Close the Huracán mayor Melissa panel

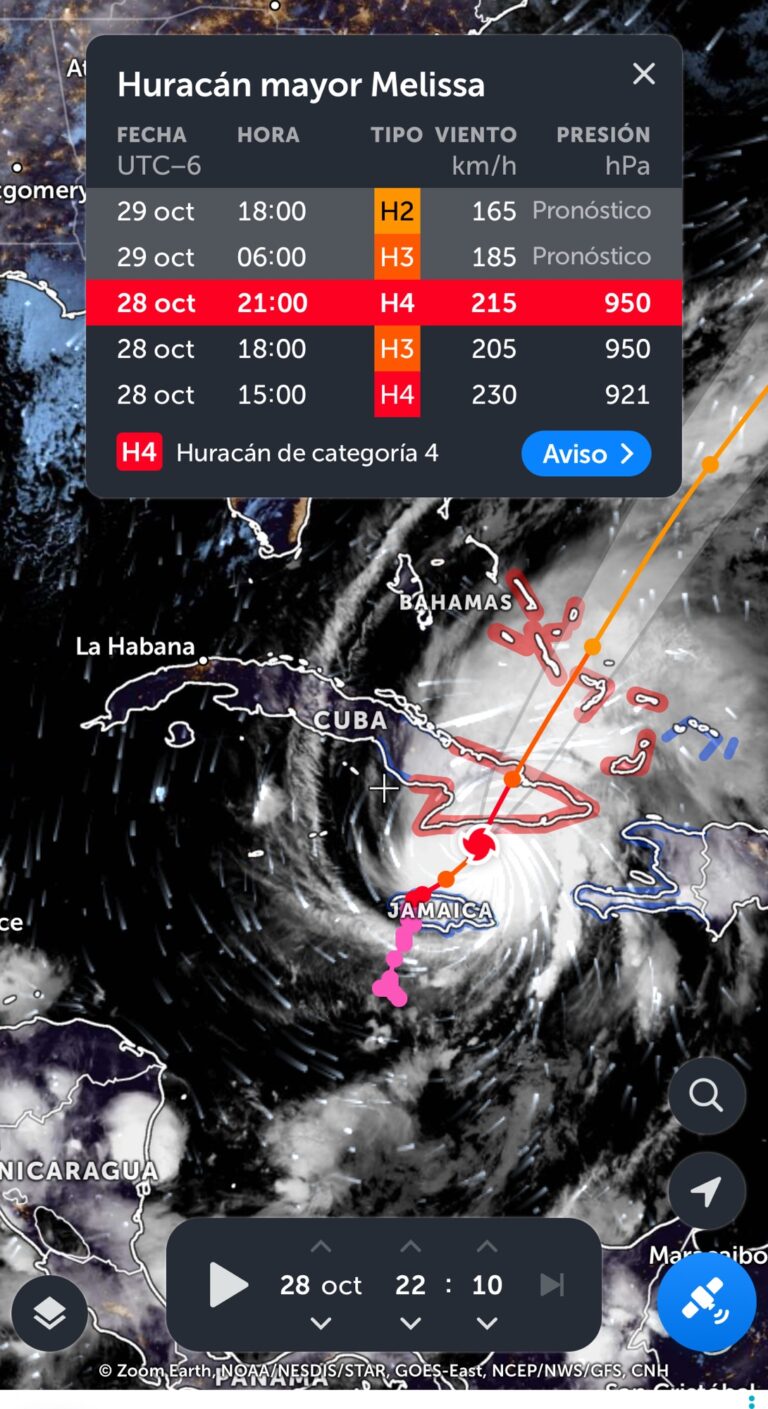[644, 74]
